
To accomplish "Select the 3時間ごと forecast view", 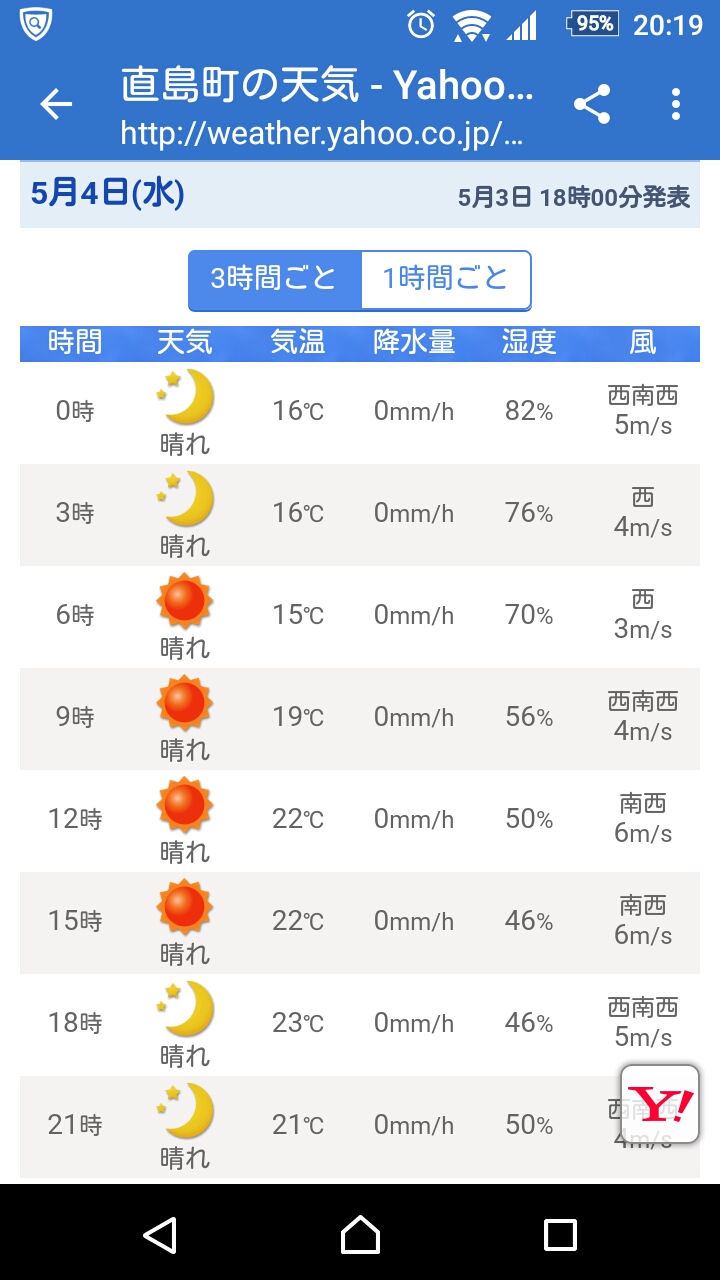I will tap(274, 279).
